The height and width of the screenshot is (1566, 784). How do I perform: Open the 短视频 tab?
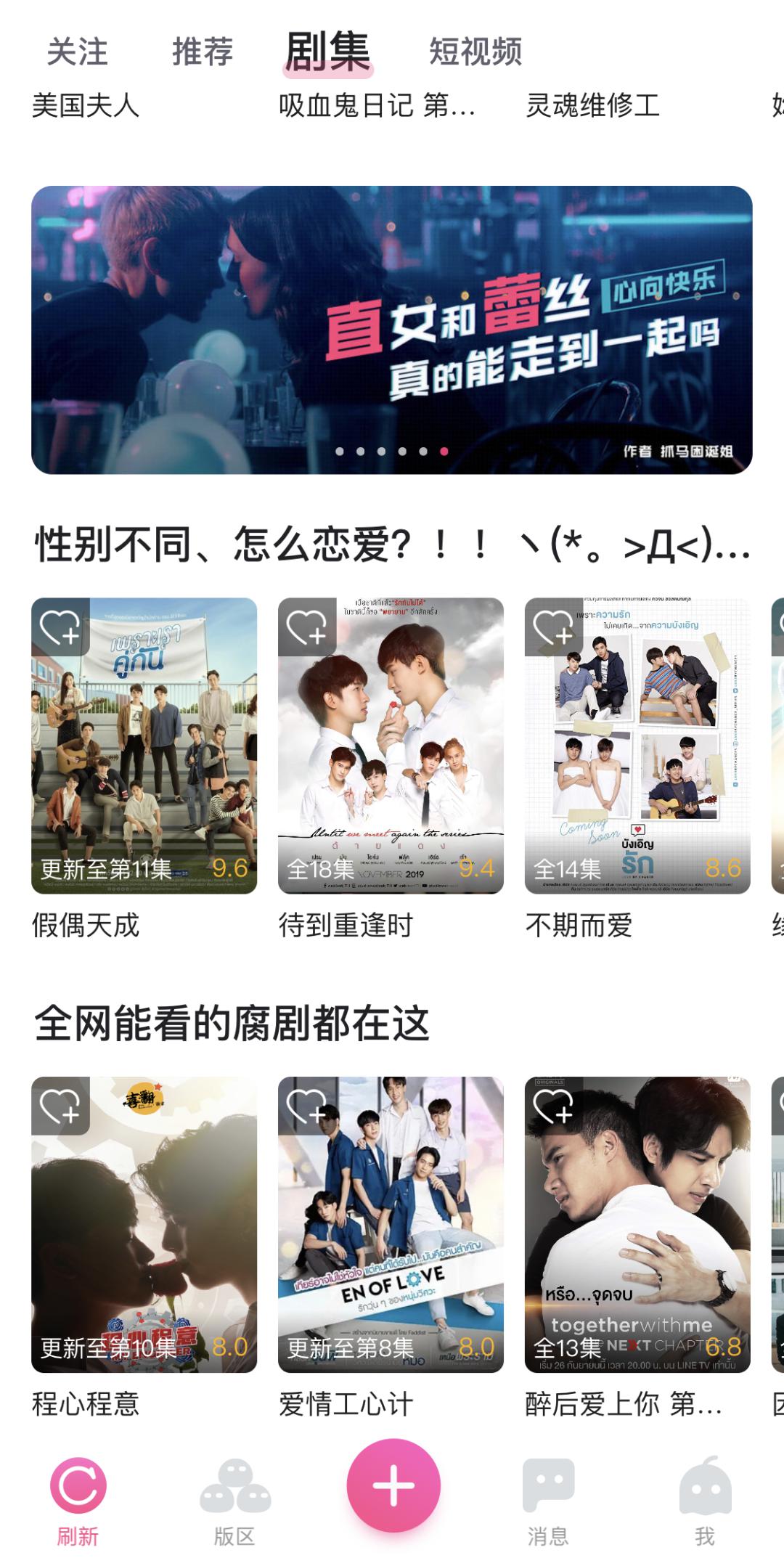pyautogui.click(x=475, y=52)
